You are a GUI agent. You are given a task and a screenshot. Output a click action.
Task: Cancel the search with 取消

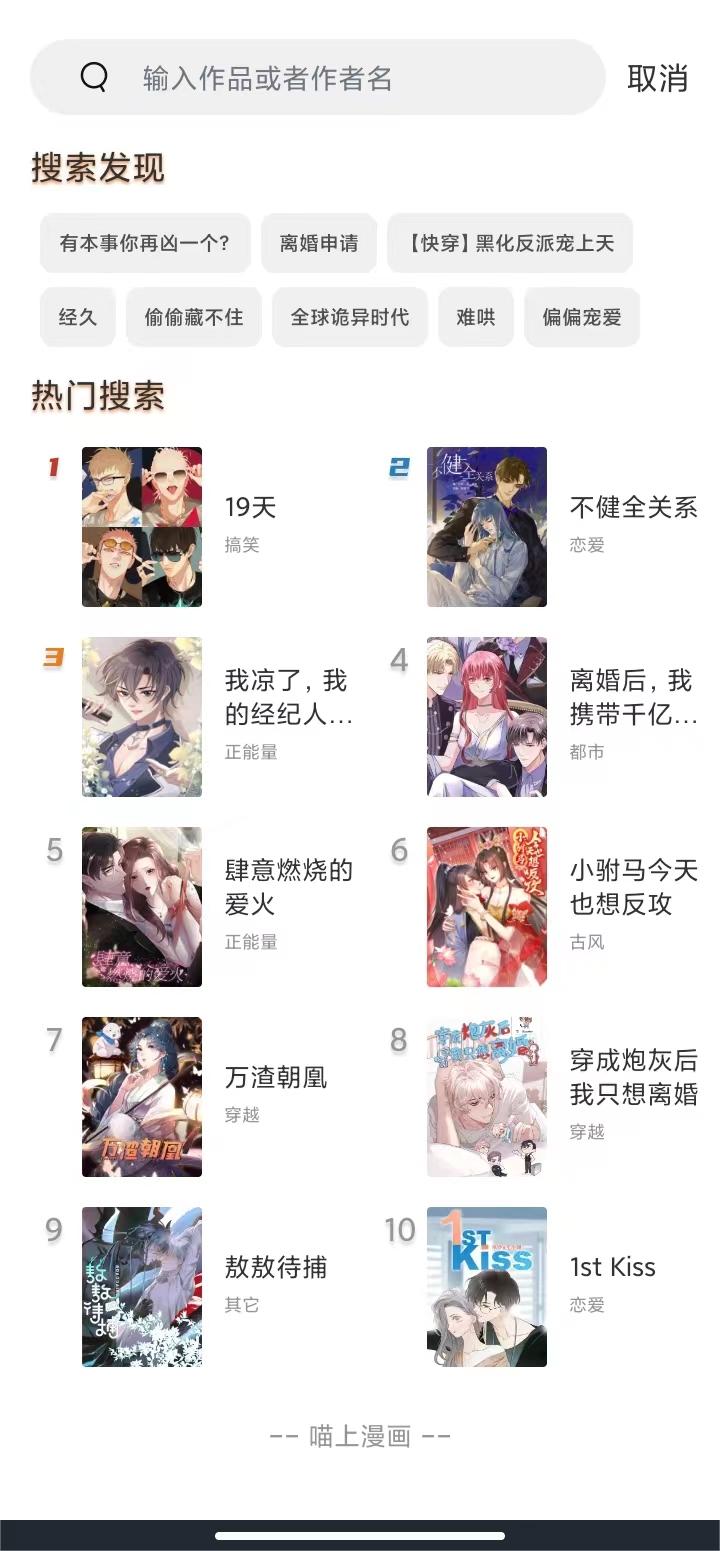pos(657,78)
